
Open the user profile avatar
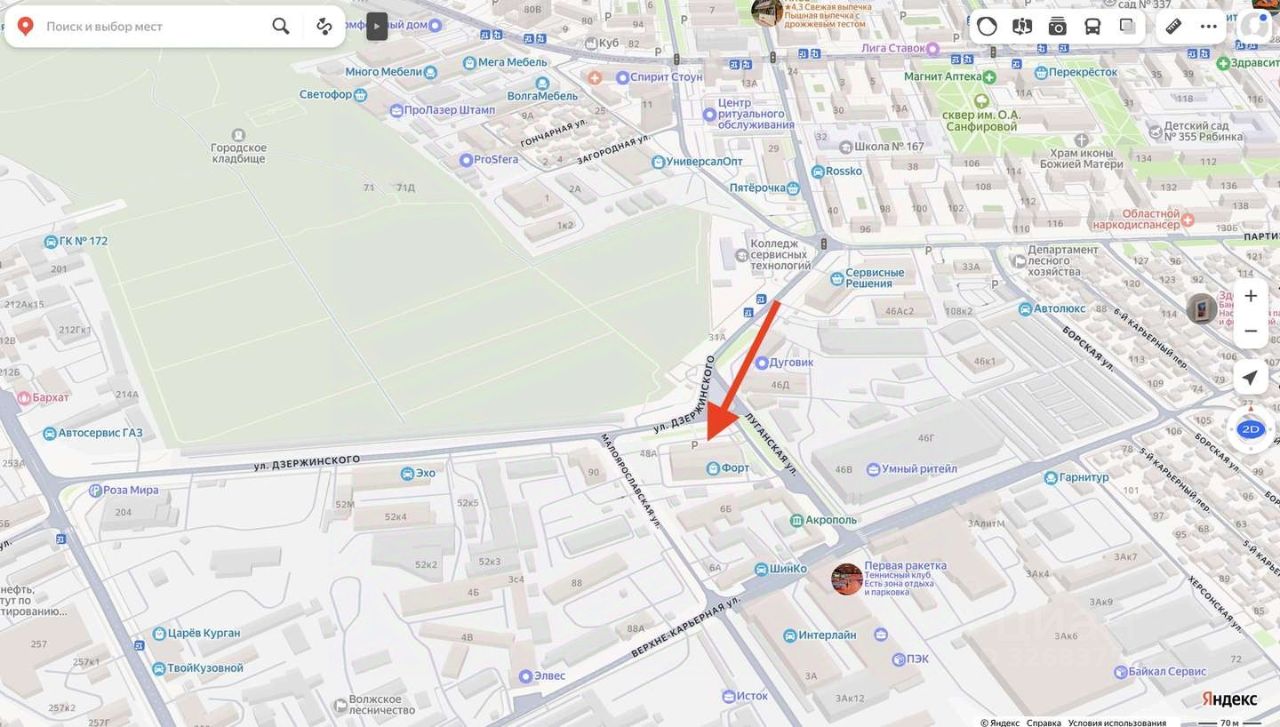(1256, 27)
